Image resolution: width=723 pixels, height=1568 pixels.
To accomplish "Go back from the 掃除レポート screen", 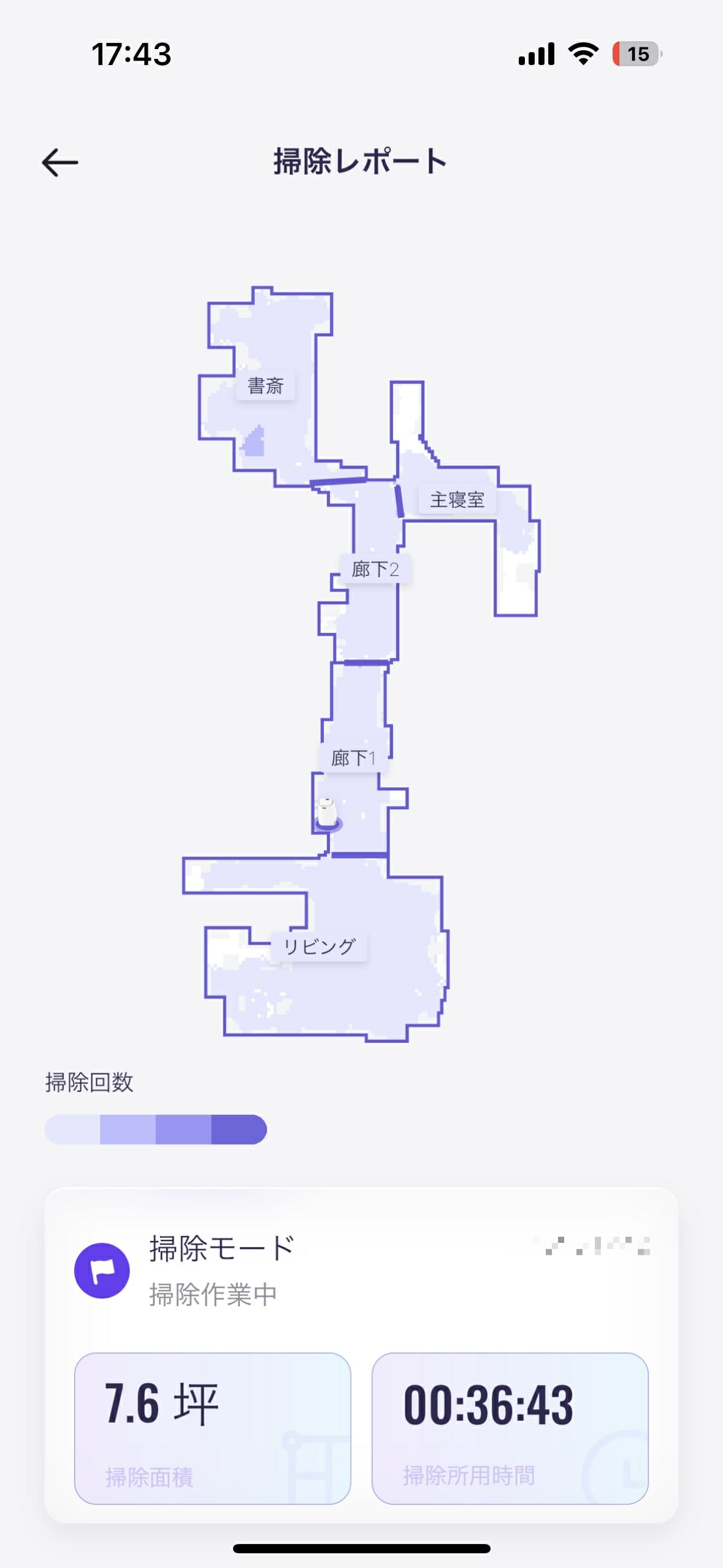I will point(60,163).
